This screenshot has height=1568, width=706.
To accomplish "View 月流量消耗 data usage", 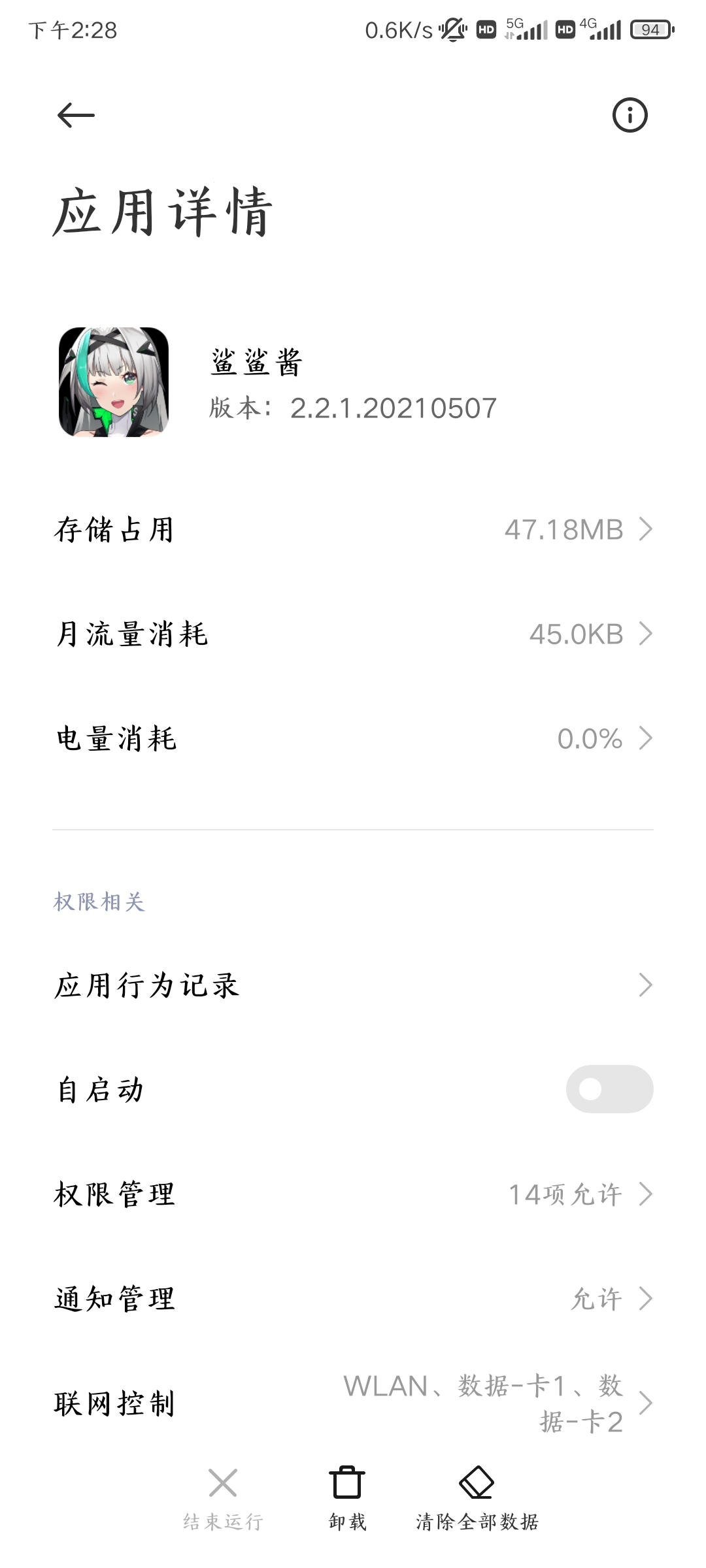I will [353, 634].
